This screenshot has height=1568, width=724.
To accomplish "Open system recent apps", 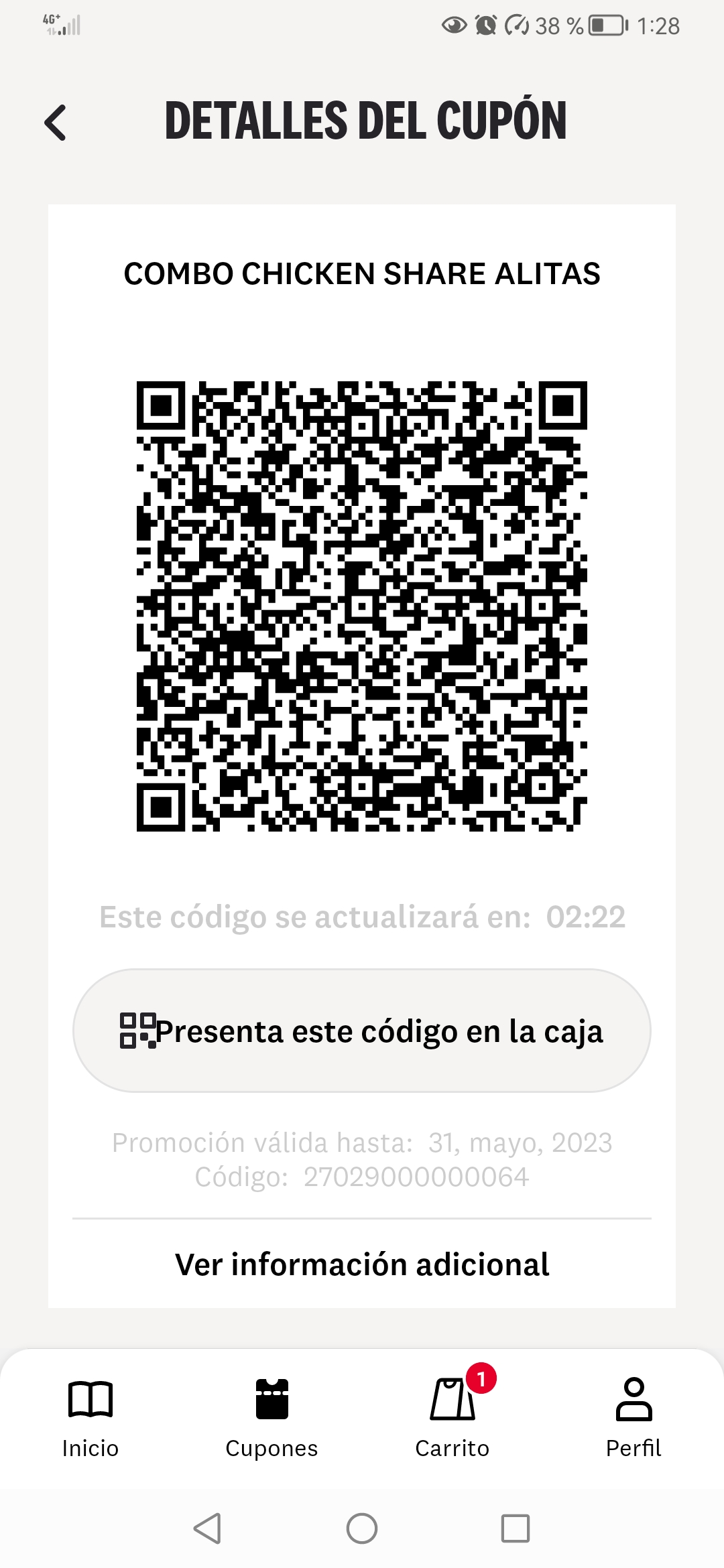I will (x=516, y=1528).
